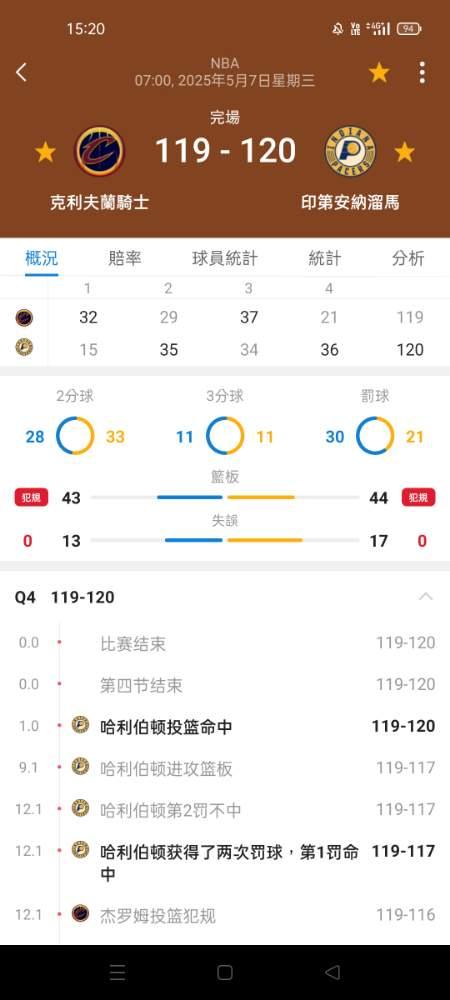Favorite the 克利夫蘭騎士 team star

[45, 152]
